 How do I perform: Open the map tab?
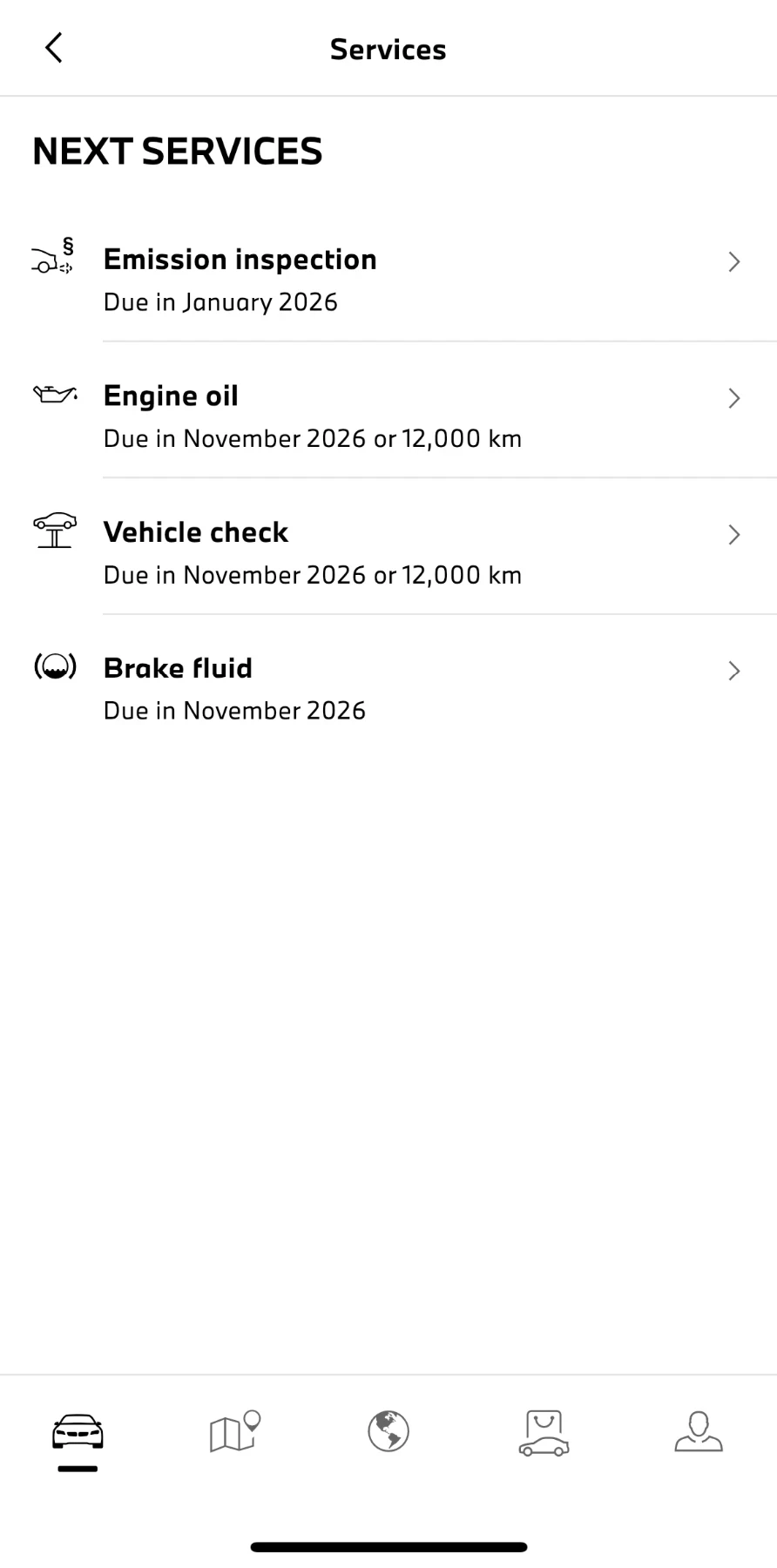click(234, 1433)
